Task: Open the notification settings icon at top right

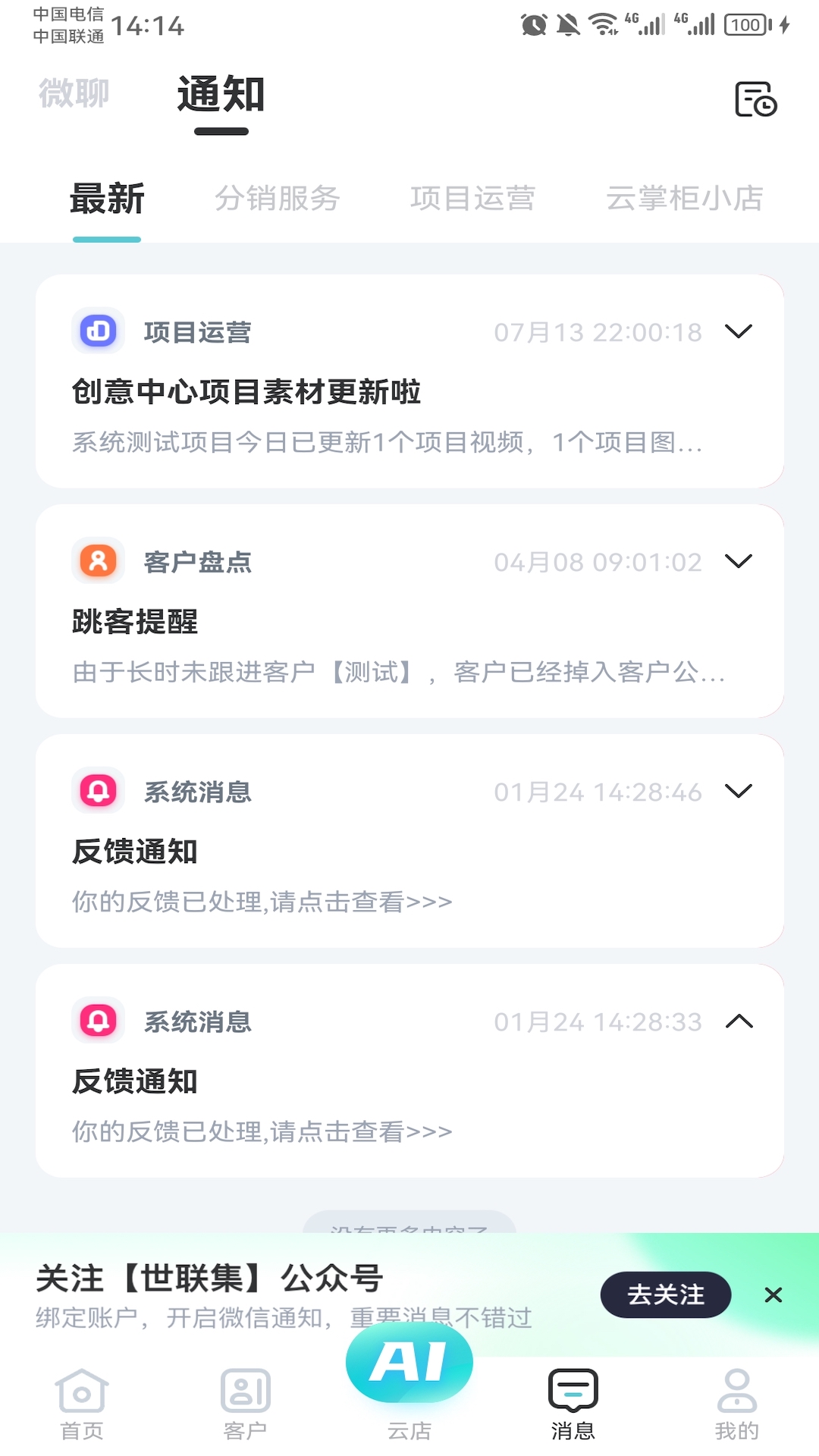Action: [756, 99]
